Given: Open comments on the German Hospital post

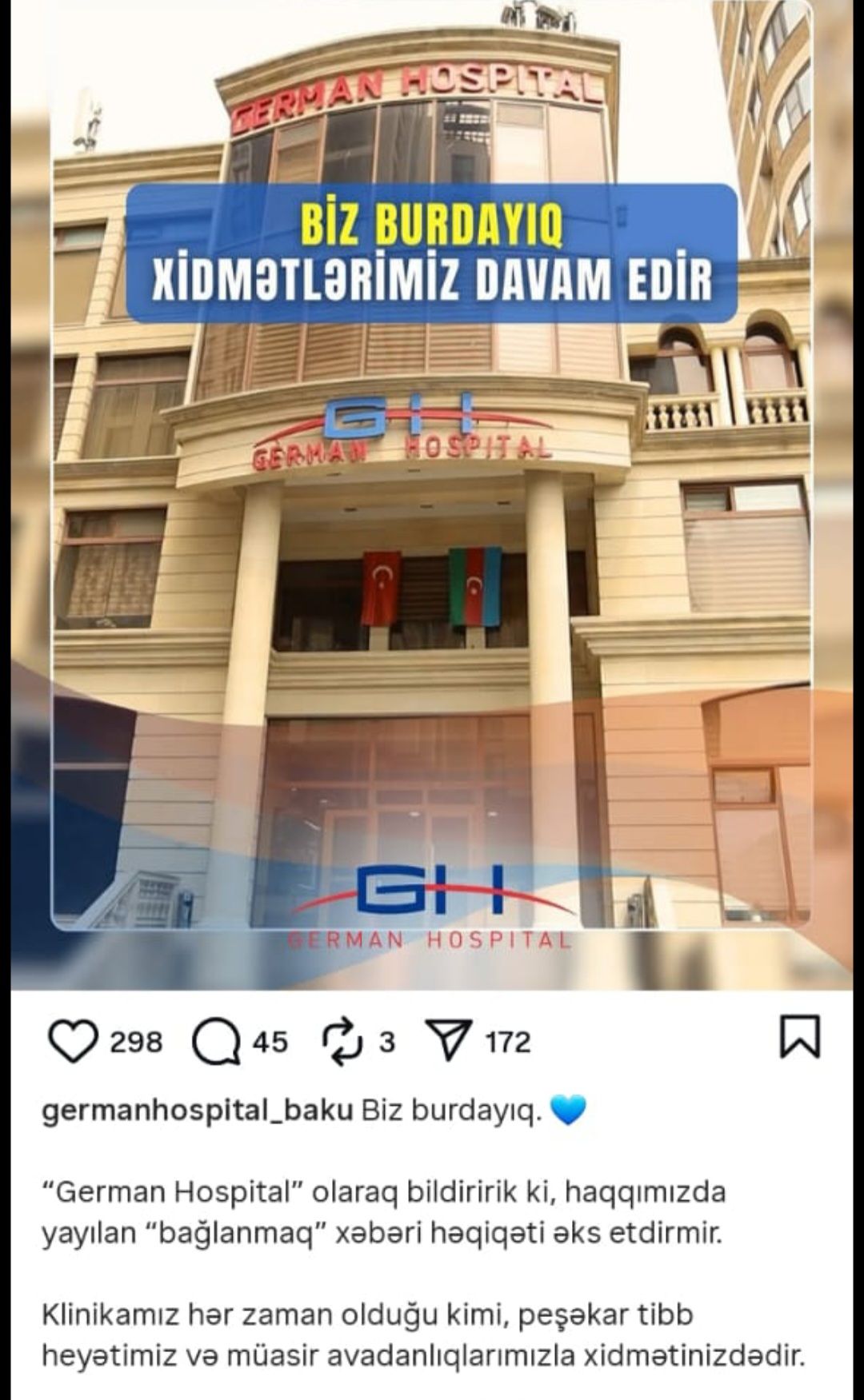Looking at the screenshot, I should tap(216, 1042).
